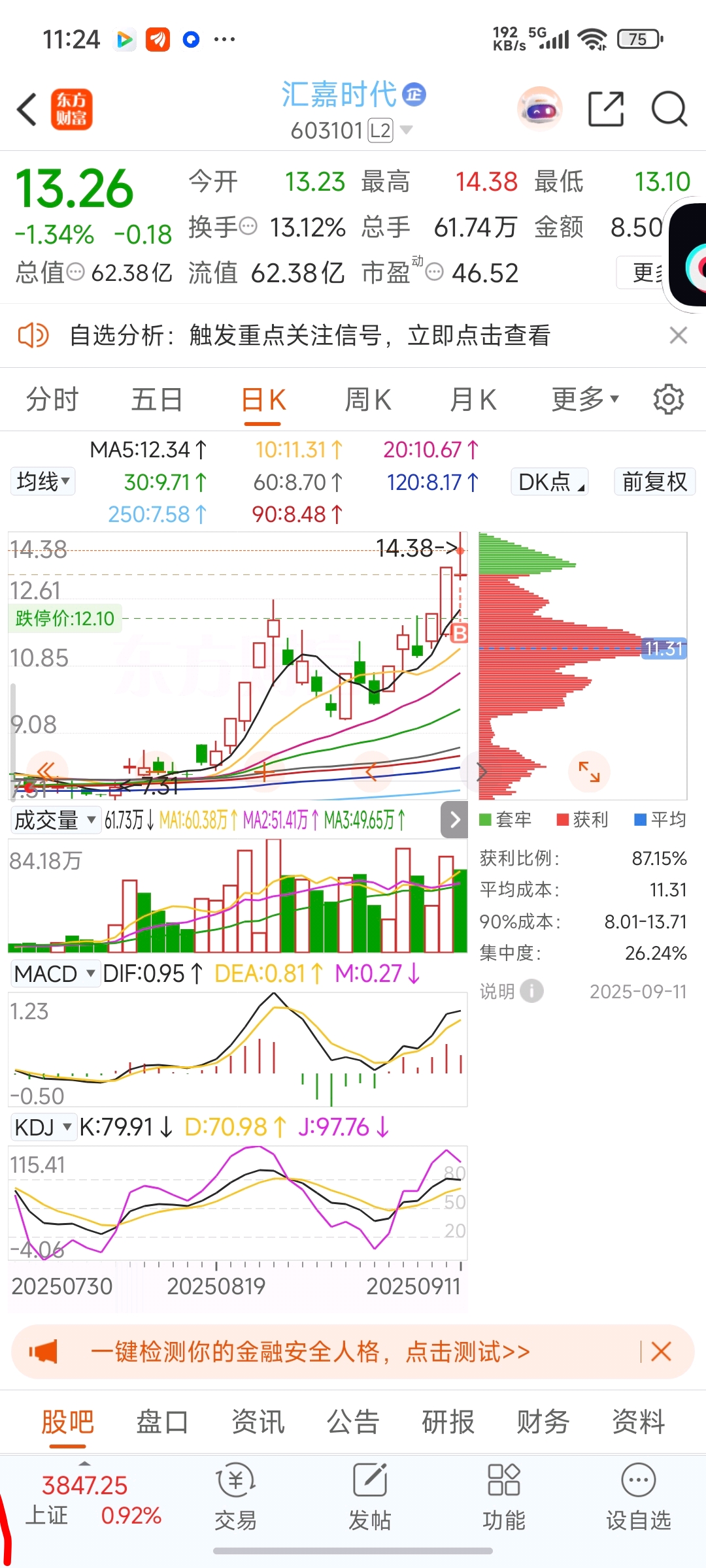Image resolution: width=706 pixels, height=1568 pixels.
Task: Share this stock page
Action: [x=605, y=109]
